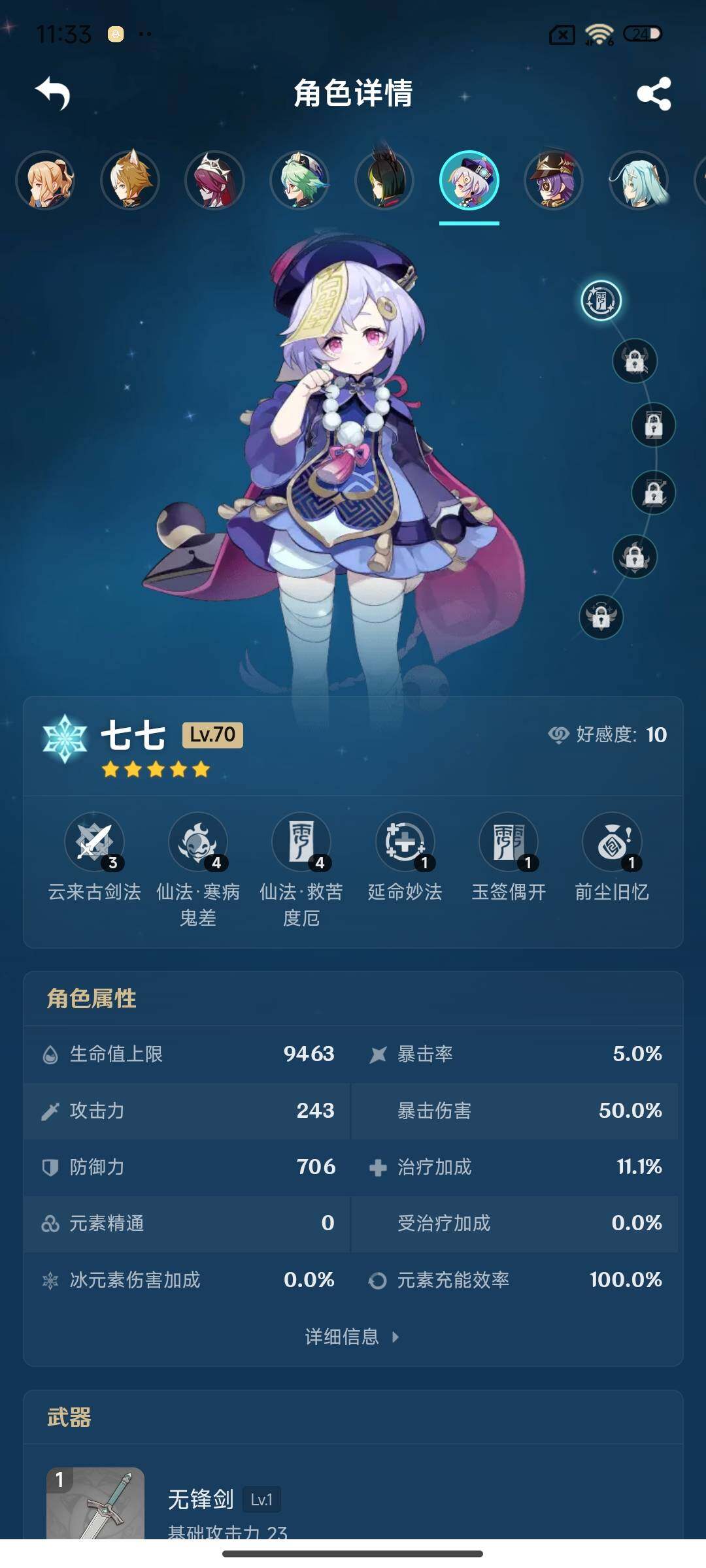View the 仙法·救苦度厄 talent
The image size is (706, 1568).
(301, 870)
